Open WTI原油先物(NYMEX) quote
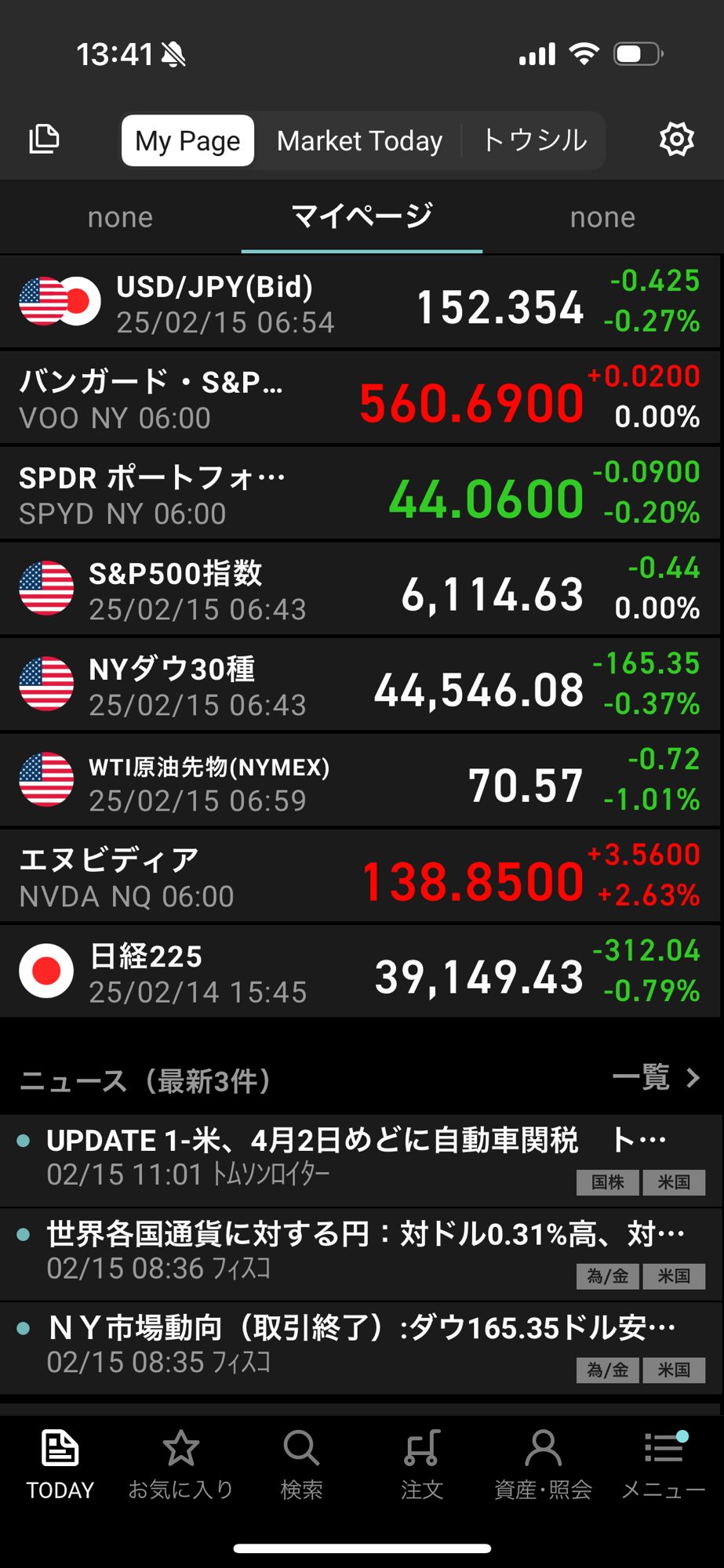724x1568 pixels. tap(361, 781)
